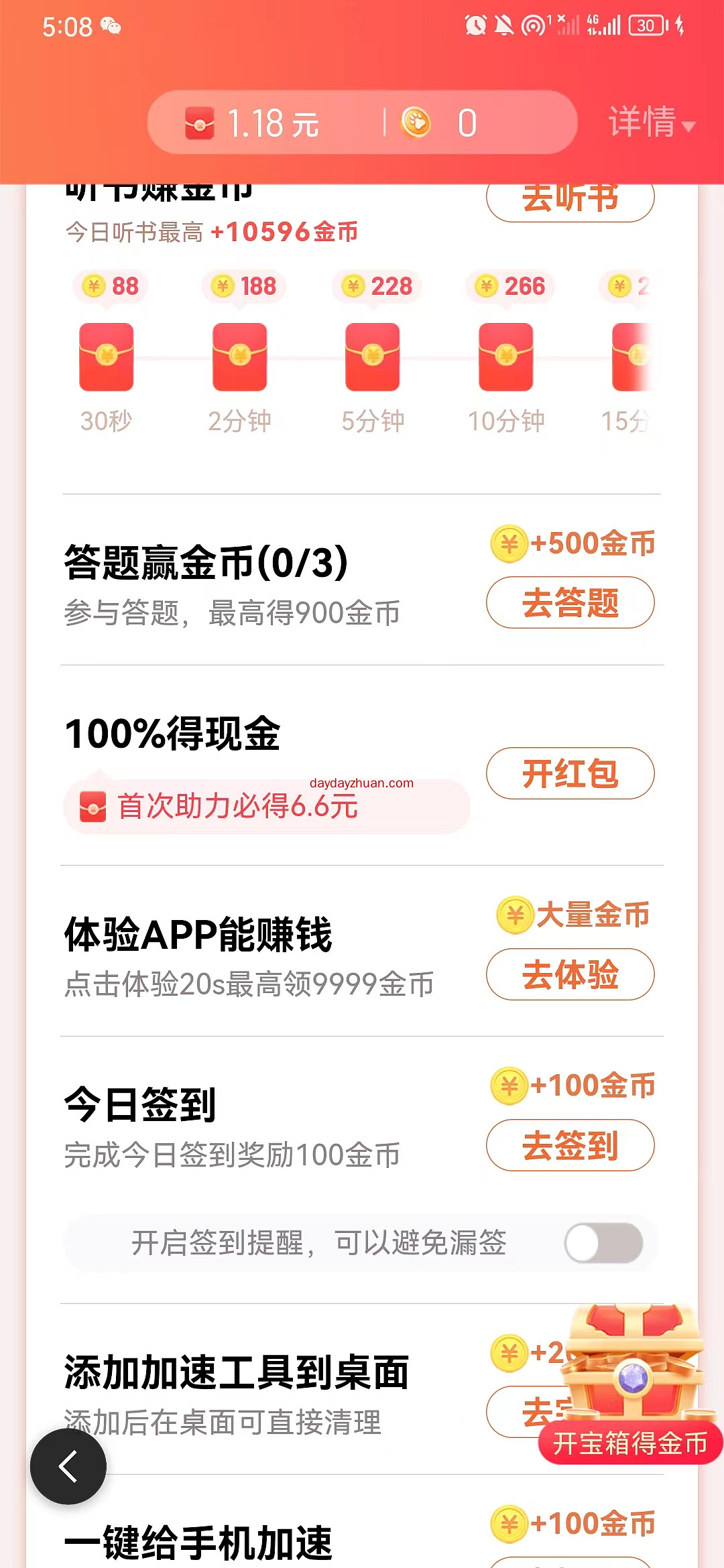
Task: Enable the sign-in reminder switch
Action: (x=603, y=1243)
